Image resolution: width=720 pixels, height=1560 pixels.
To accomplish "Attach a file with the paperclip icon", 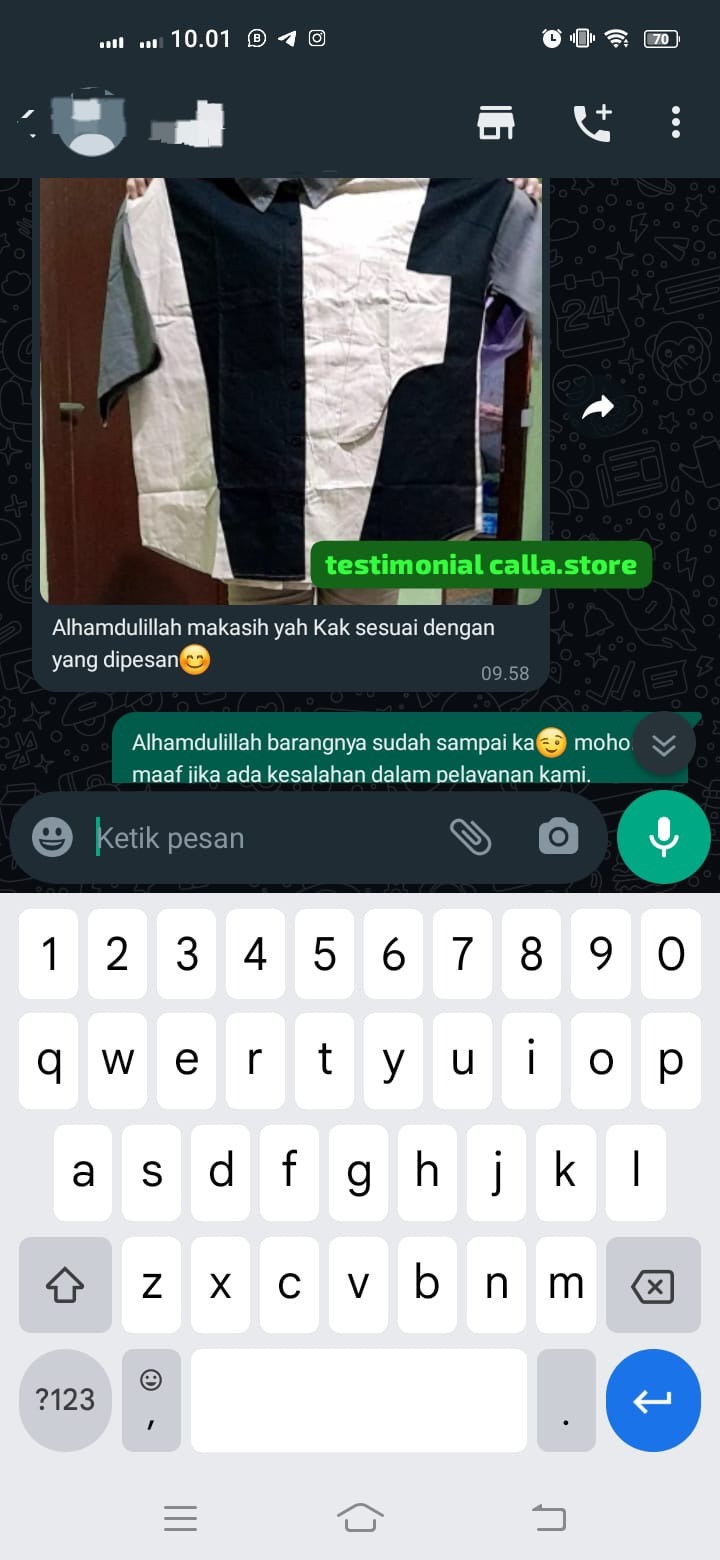I will (470, 837).
